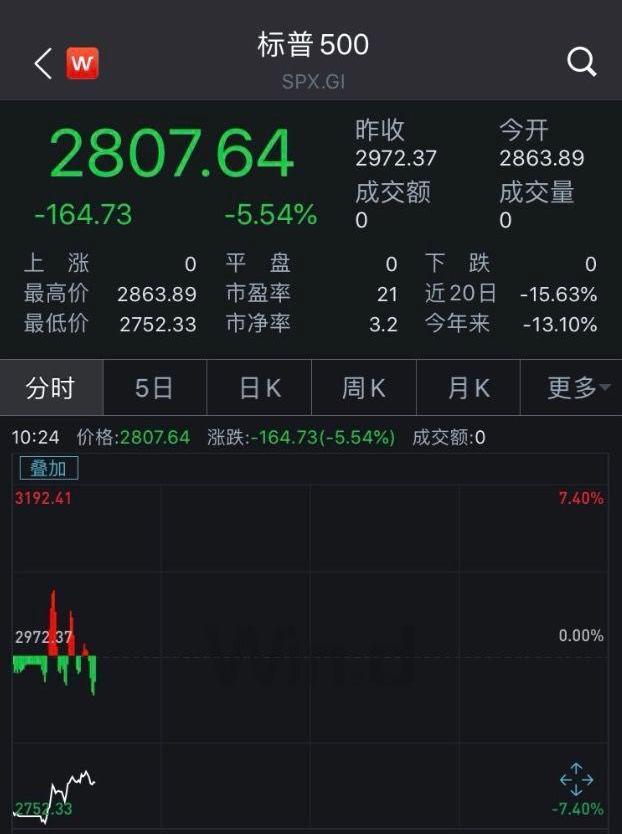This screenshot has height=834, width=622.
Task: Switch to the 周K tab
Action: [x=364, y=388]
